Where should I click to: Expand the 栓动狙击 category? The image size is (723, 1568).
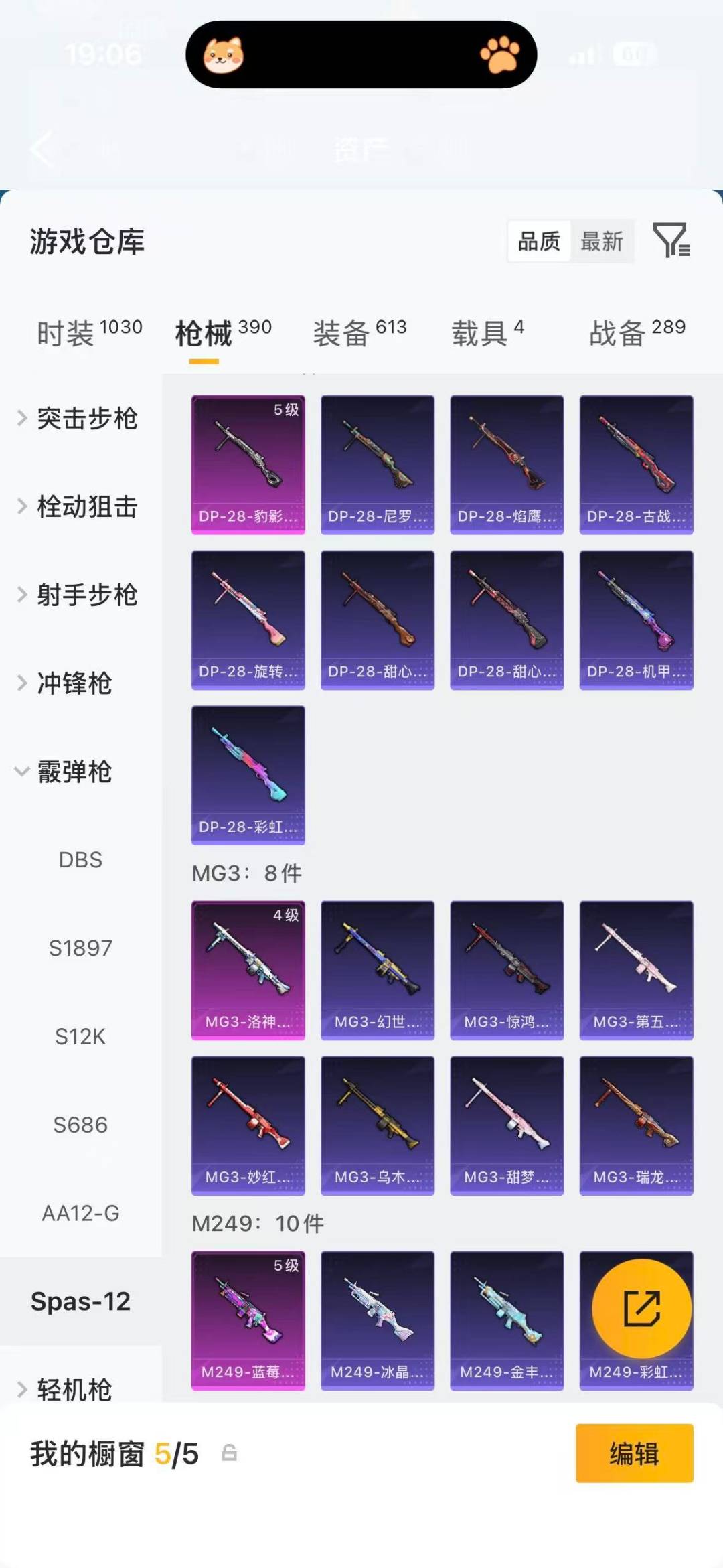coord(88,507)
